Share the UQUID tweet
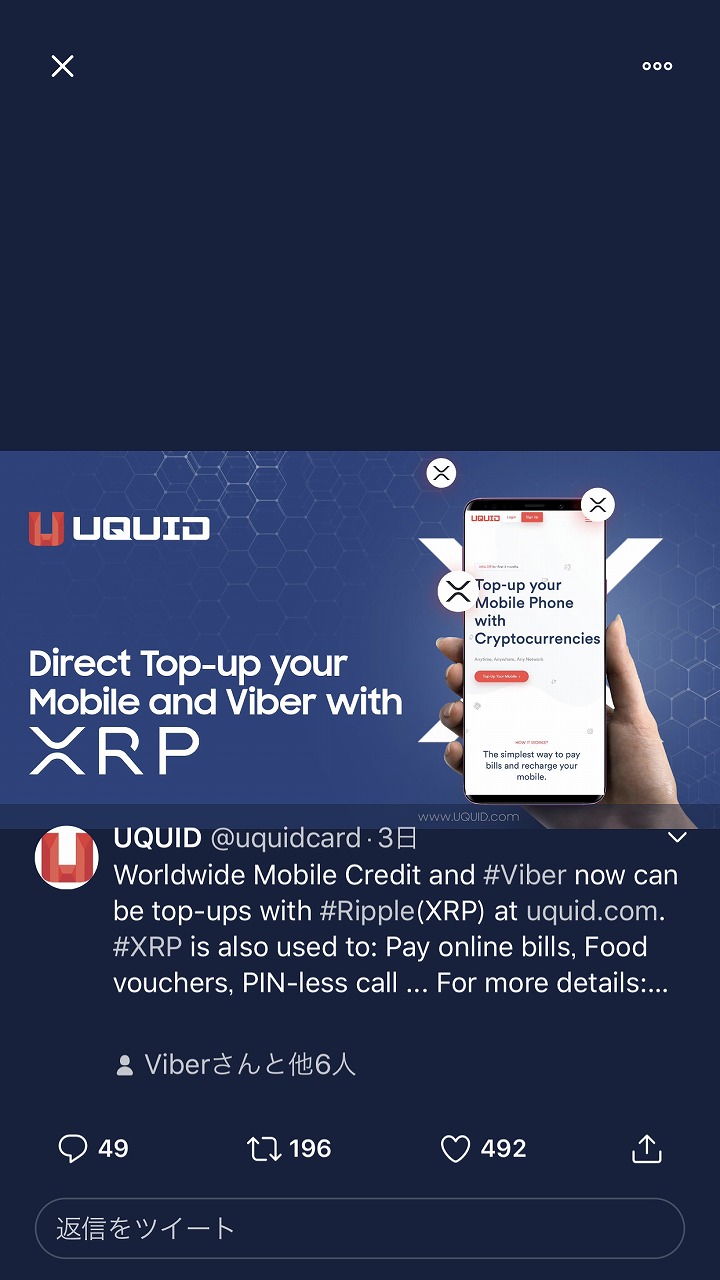This screenshot has height=1280, width=720. point(647,1148)
